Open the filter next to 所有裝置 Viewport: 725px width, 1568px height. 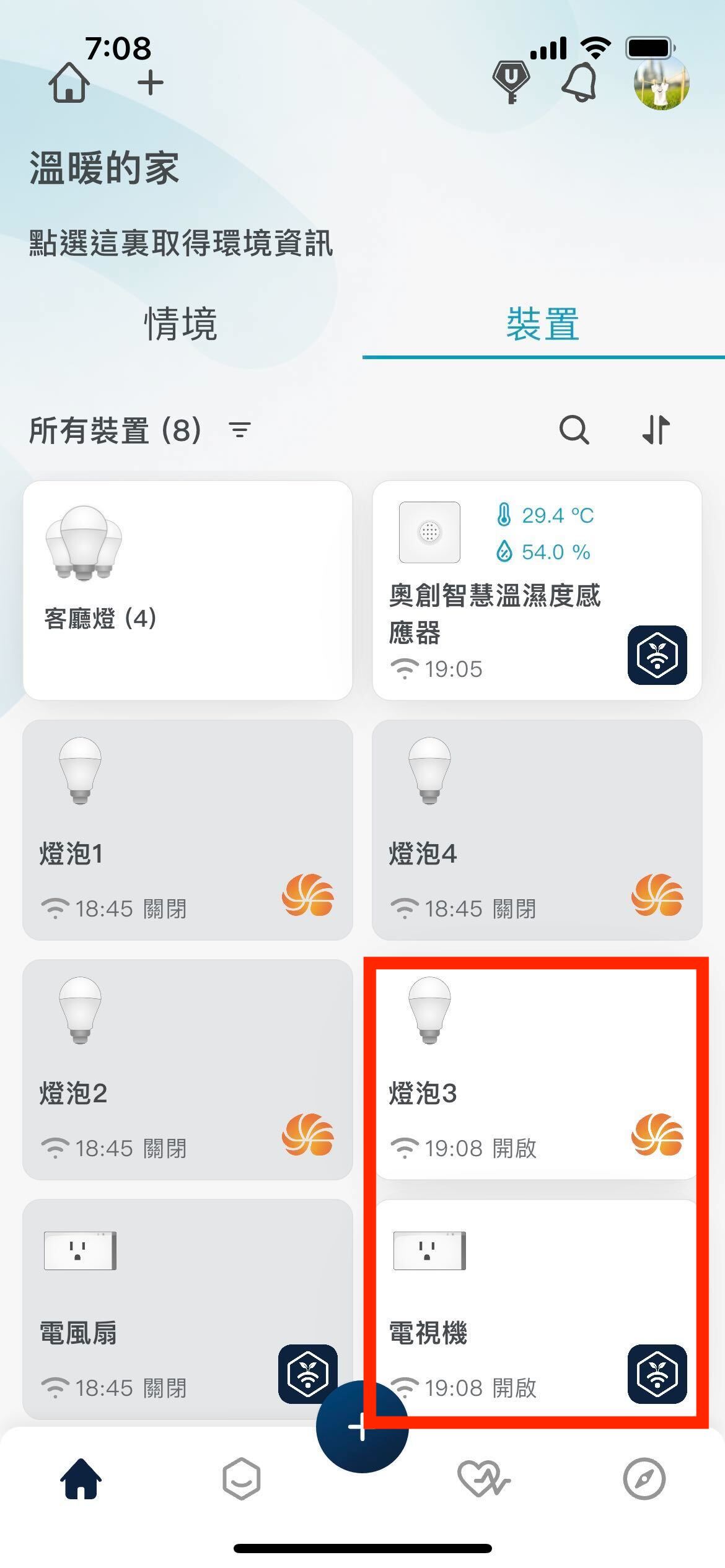coord(240,430)
